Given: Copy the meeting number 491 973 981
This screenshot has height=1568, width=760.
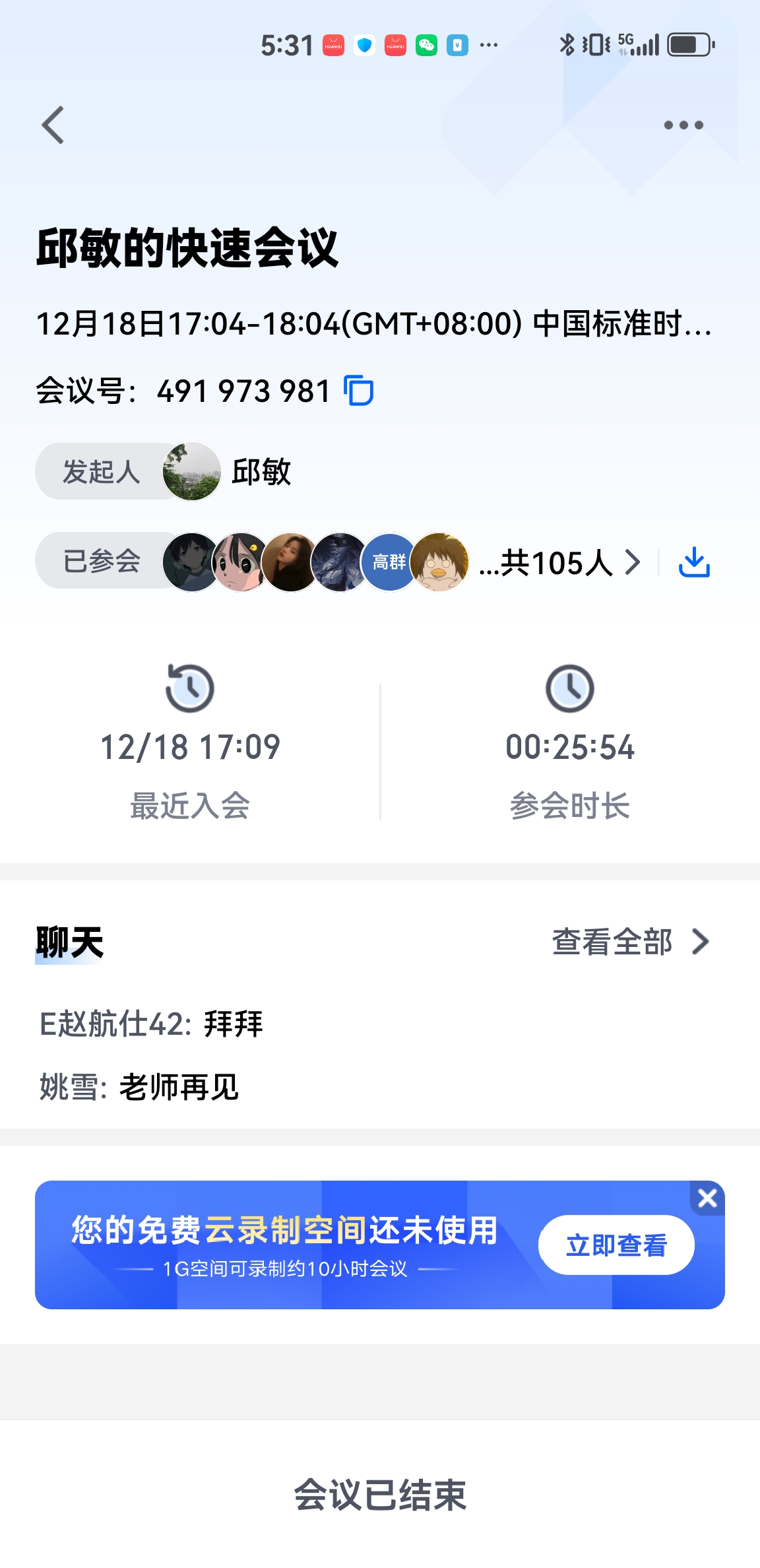Looking at the screenshot, I should (359, 390).
